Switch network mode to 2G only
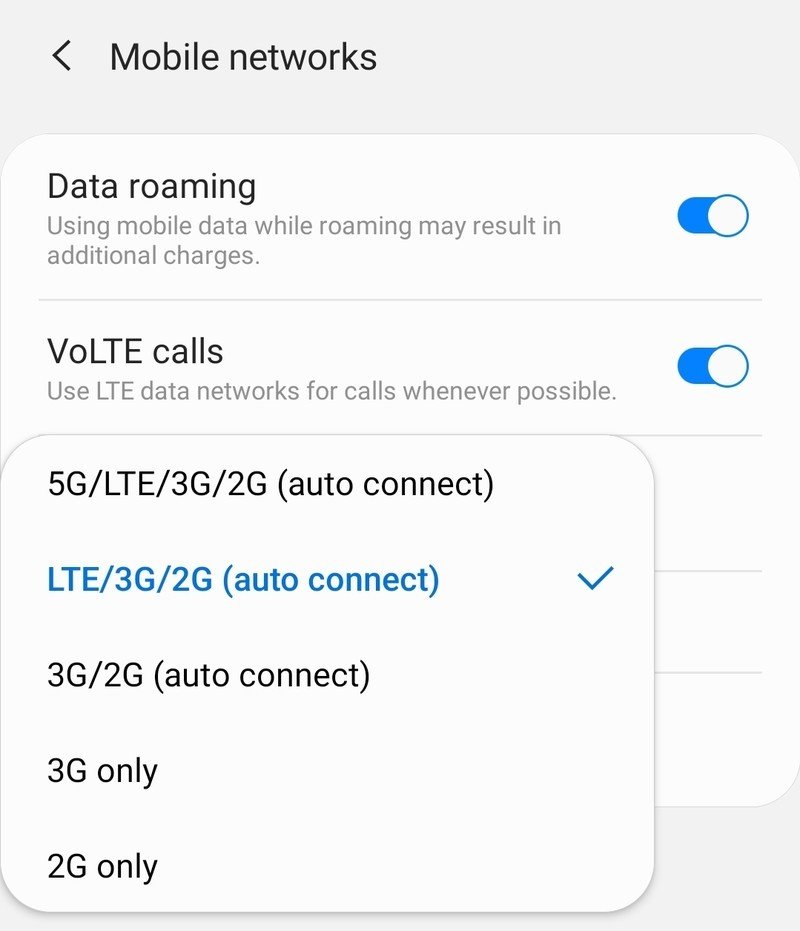Image resolution: width=800 pixels, height=931 pixels. 102,866
